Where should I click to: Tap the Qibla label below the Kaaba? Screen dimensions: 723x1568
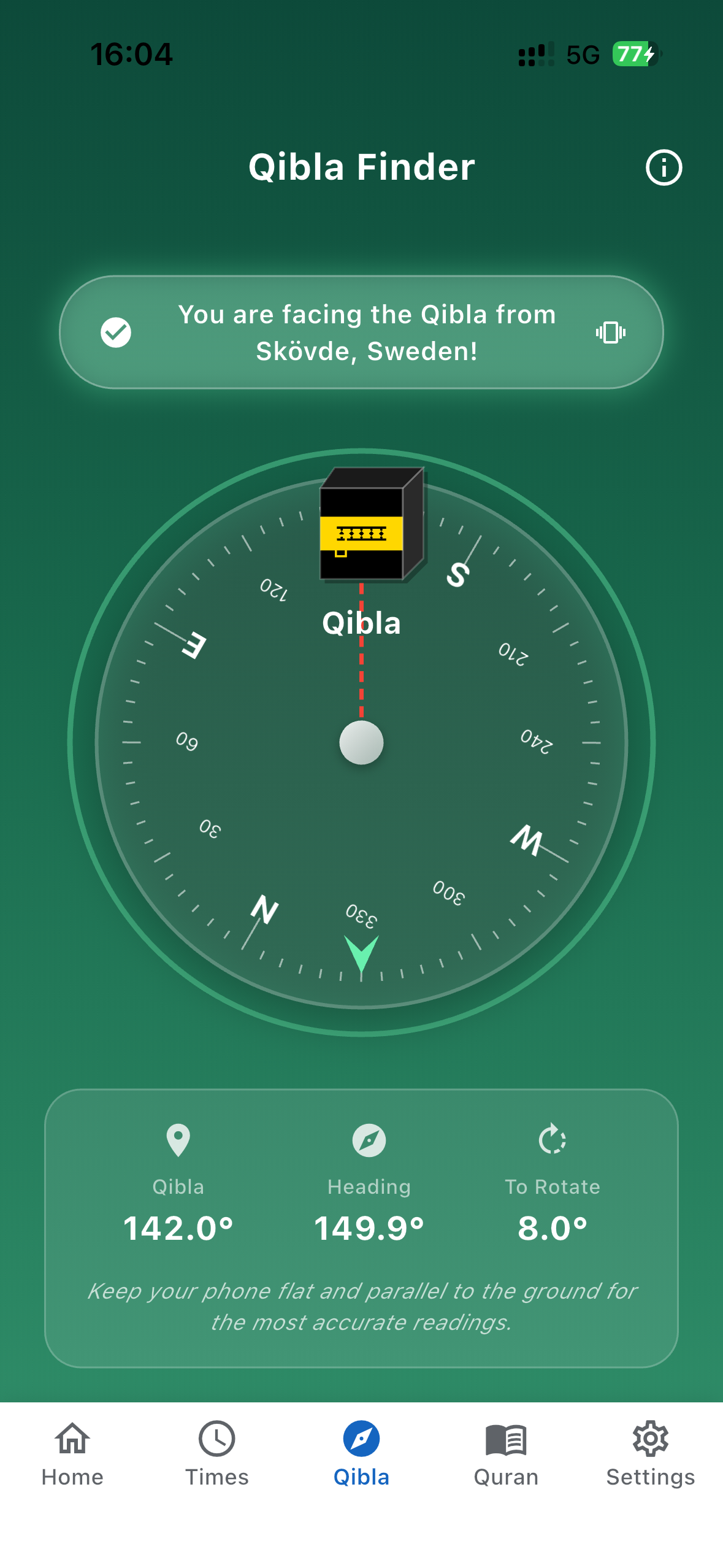pos(361,623)
